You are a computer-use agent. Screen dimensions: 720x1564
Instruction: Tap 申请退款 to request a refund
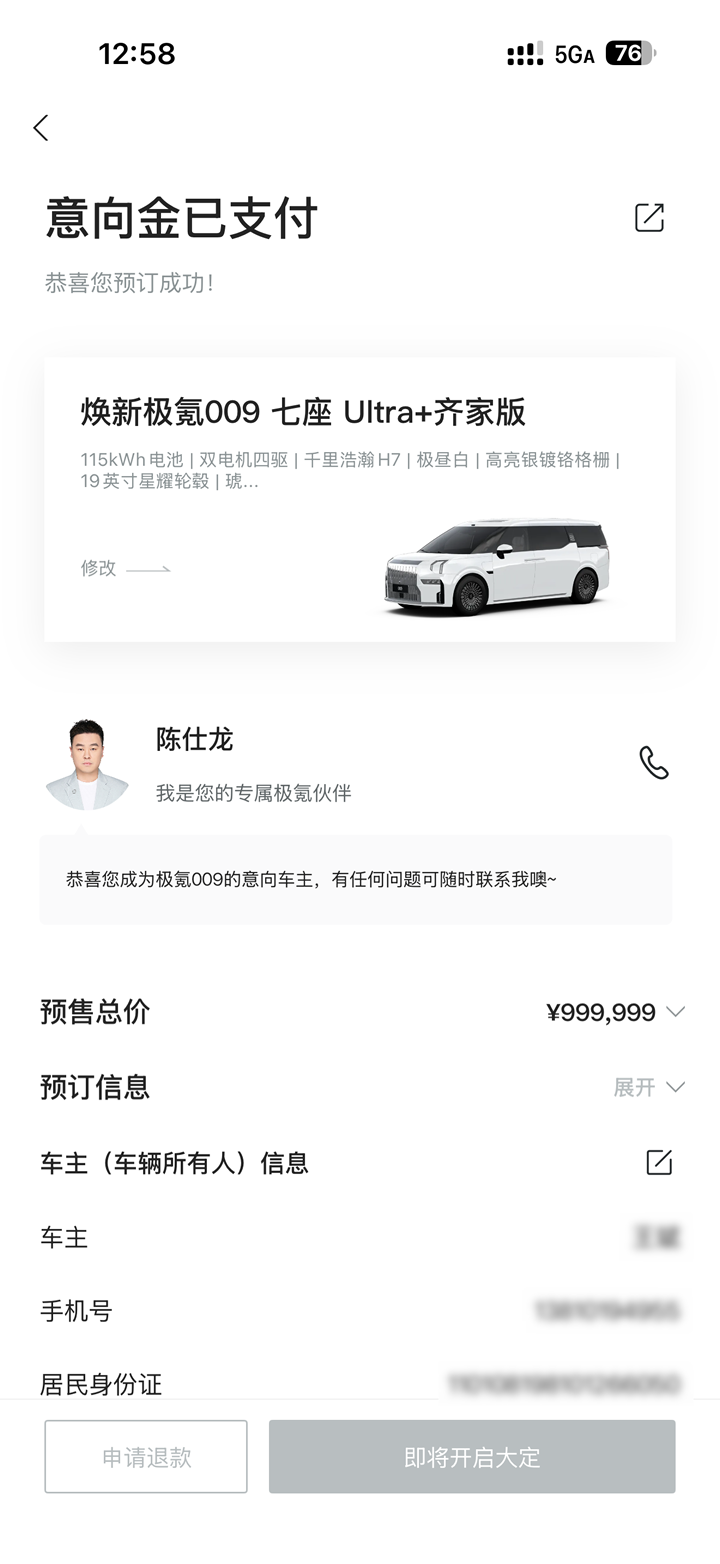point(146,1457)
